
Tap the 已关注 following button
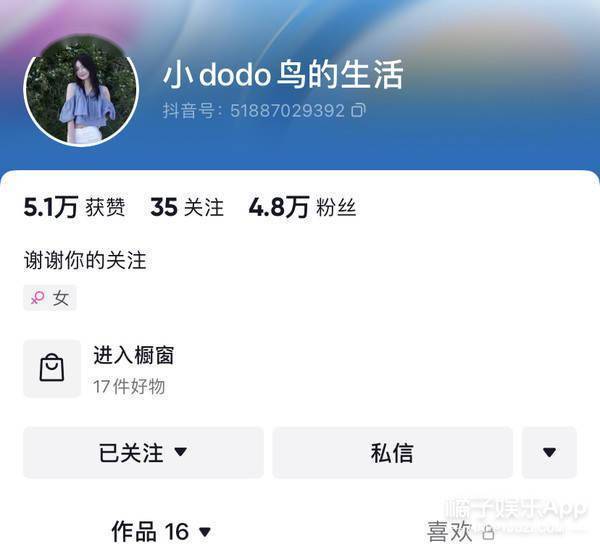(x=143, y=452)
